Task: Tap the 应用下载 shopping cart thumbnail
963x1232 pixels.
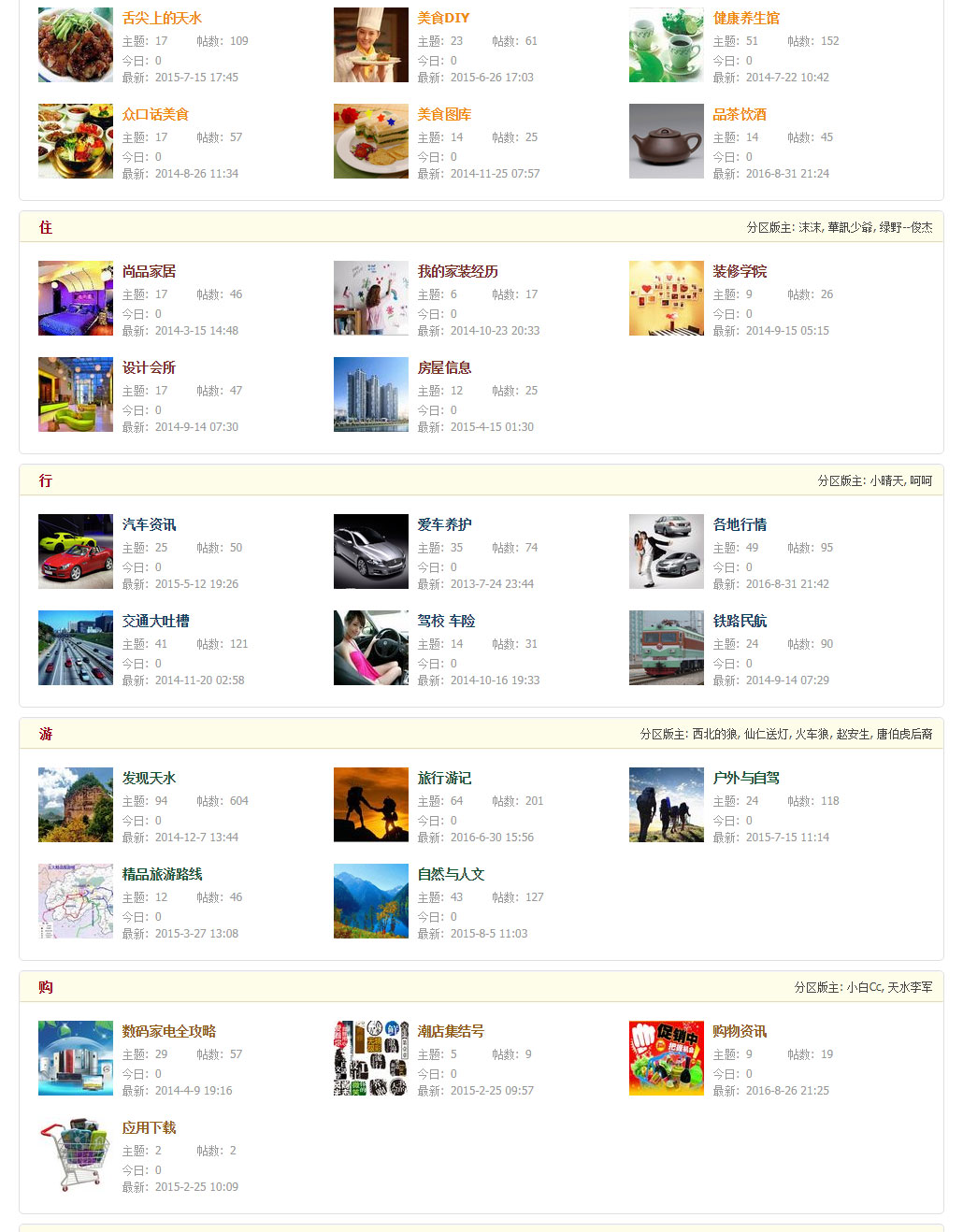Action: coord(75,1154)
